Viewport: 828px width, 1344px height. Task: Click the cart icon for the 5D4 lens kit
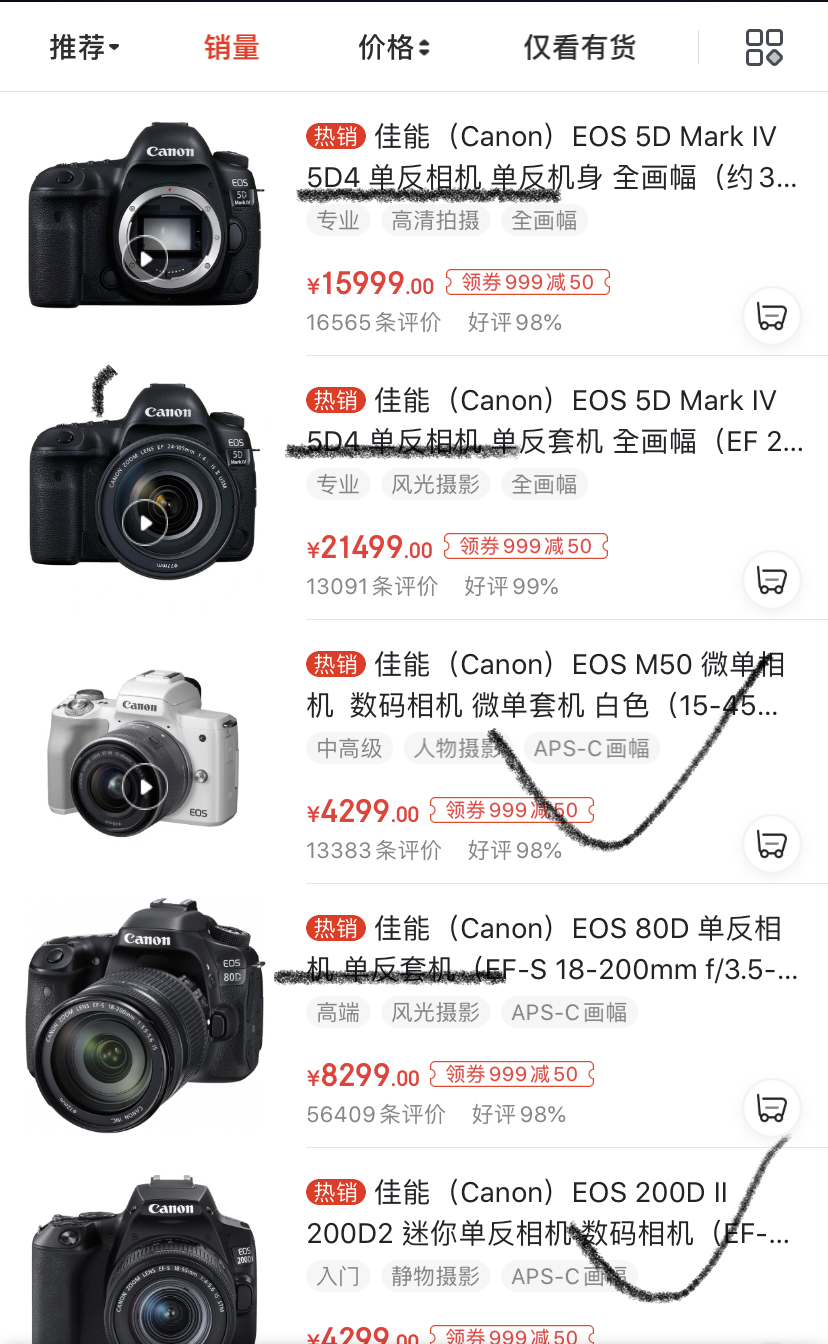[x=771, y=580]
